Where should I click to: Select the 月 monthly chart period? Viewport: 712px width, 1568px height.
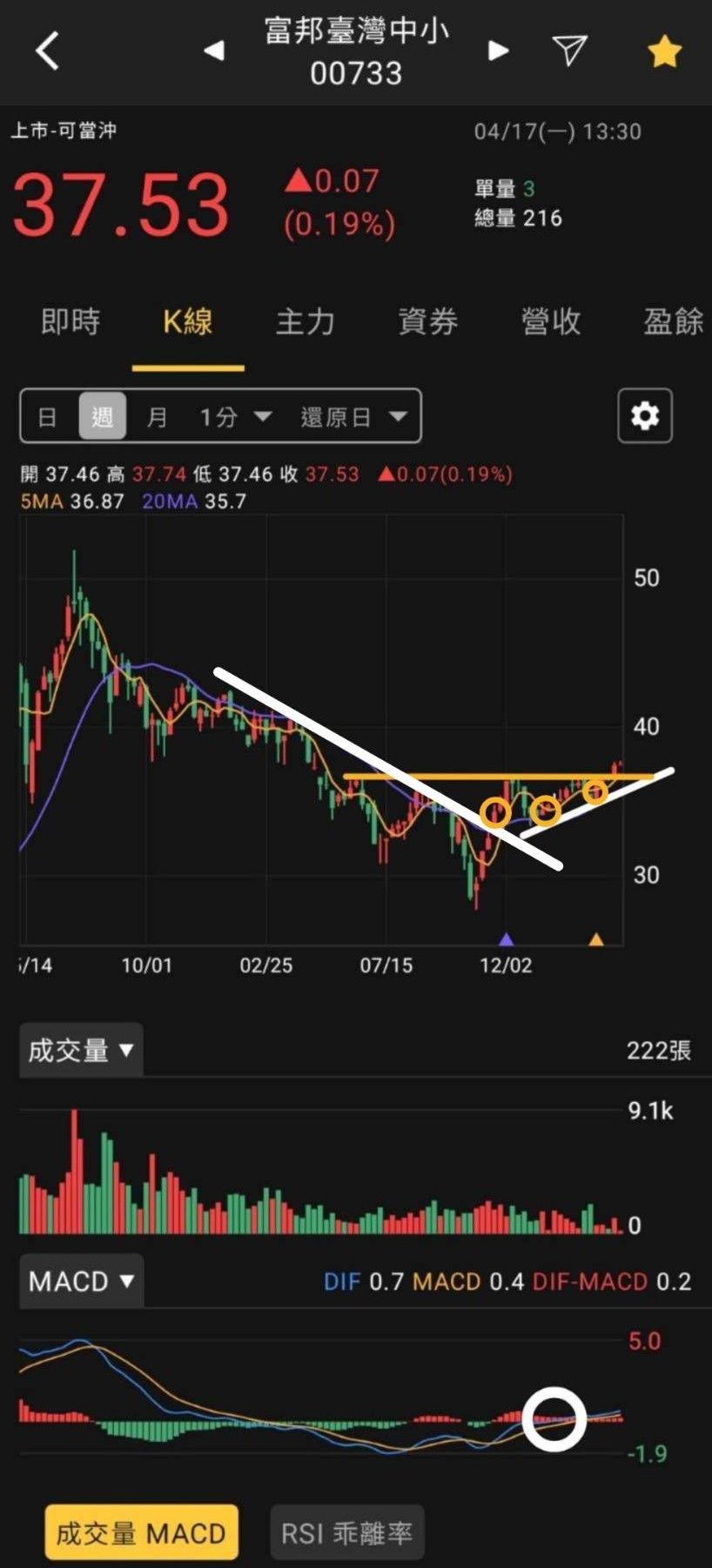[158, 416]
